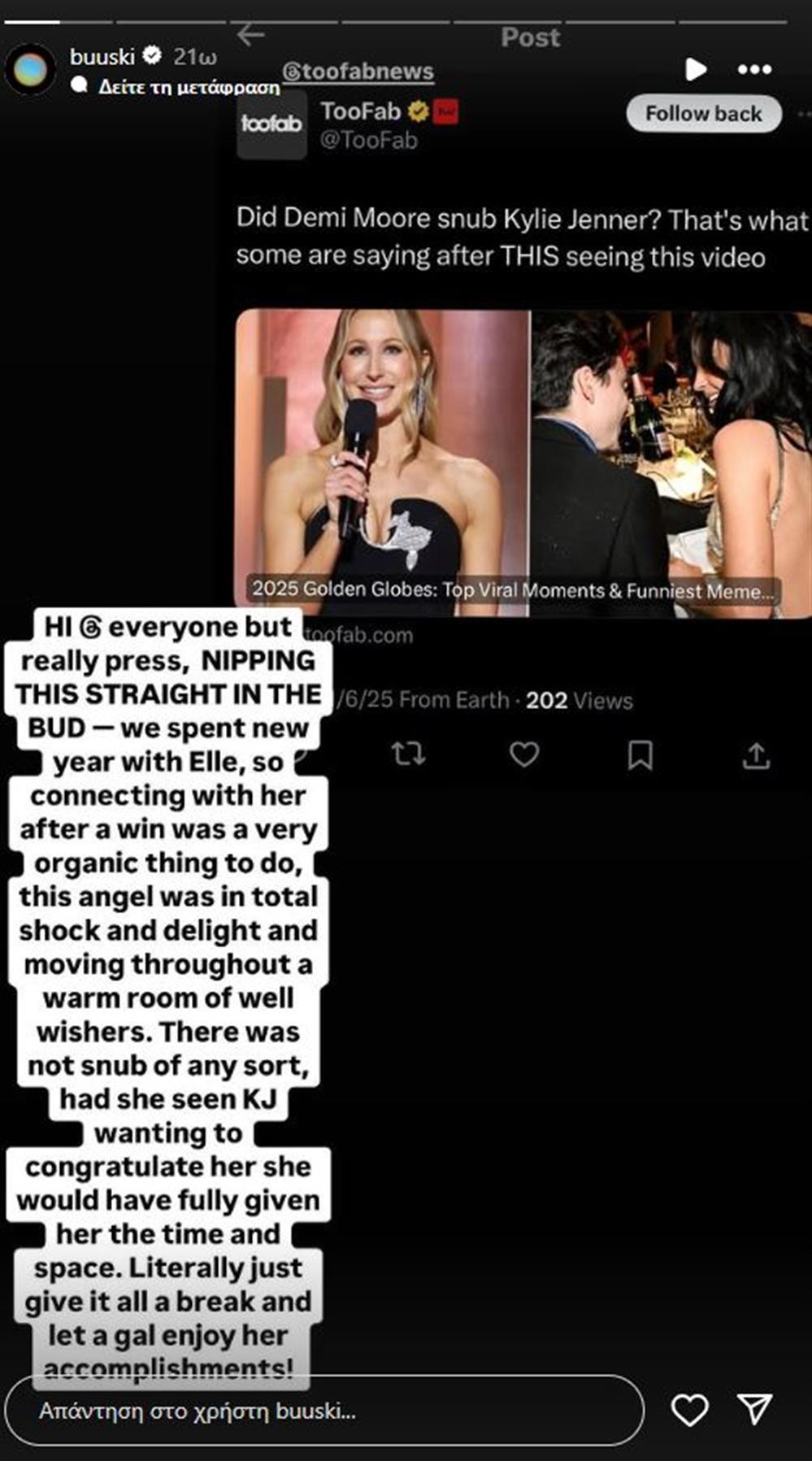Open the story options menu

[754, 69]
